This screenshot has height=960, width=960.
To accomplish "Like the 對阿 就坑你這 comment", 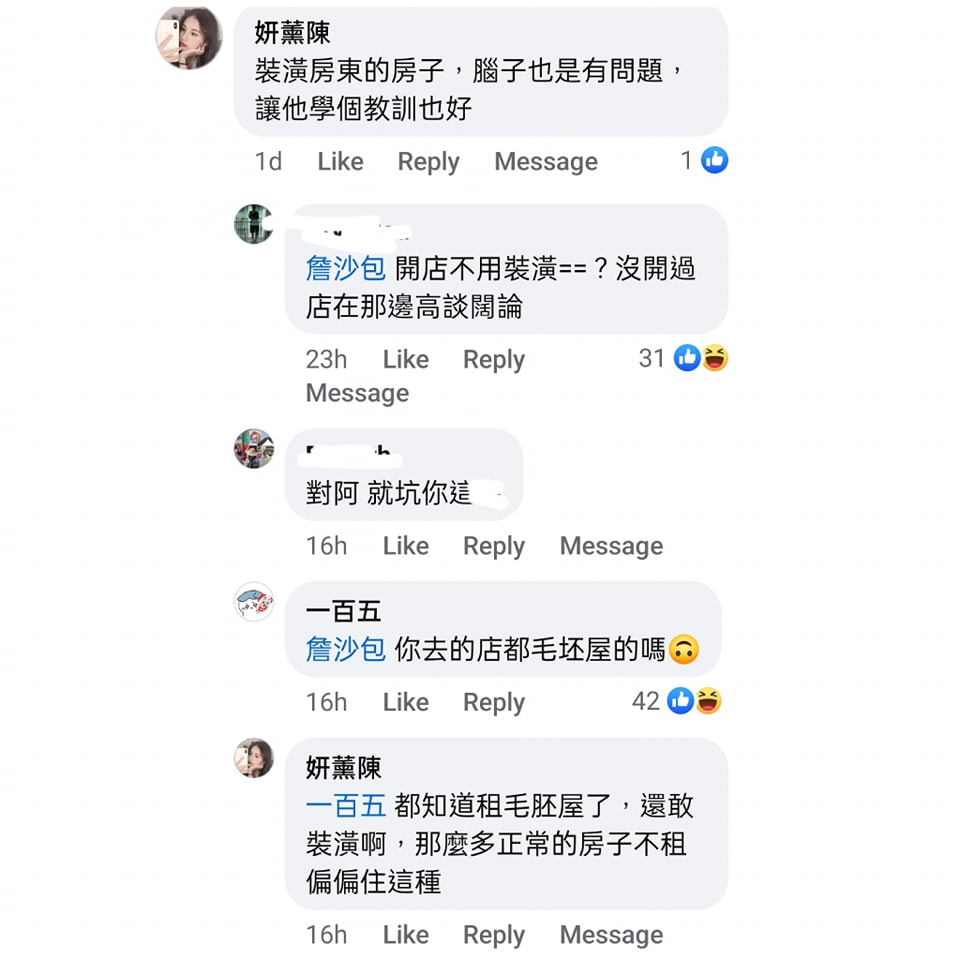I will click(x=405, y=546).
